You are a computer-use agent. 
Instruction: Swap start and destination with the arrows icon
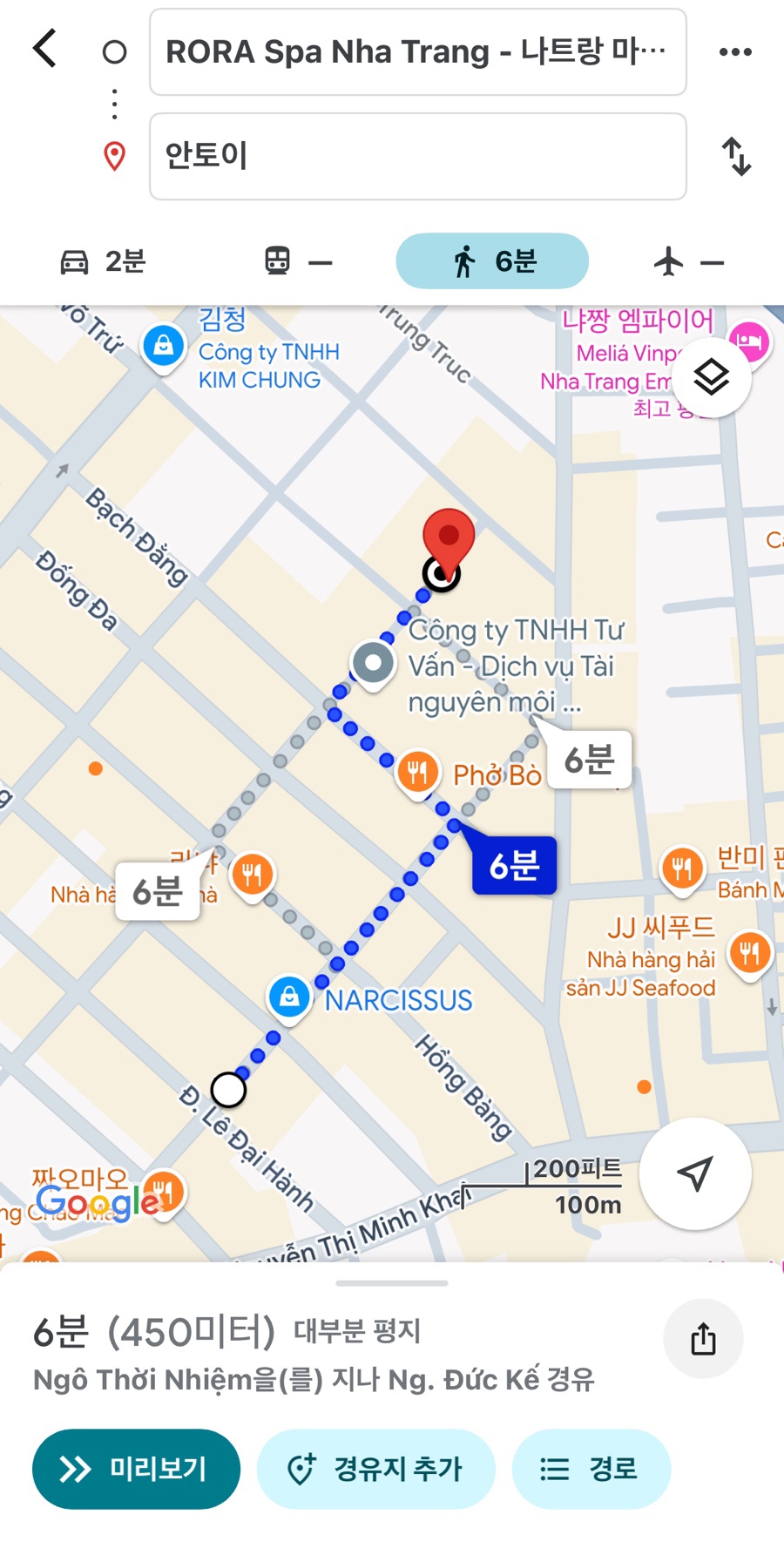pyautogui.click(x=736, y=156)
